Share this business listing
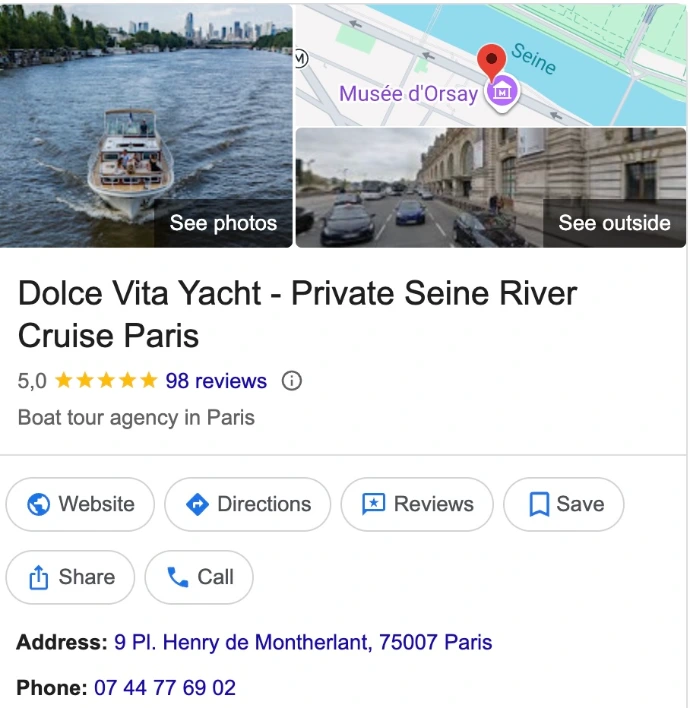This screenshot has height=708, width=690. pos(70,577)
